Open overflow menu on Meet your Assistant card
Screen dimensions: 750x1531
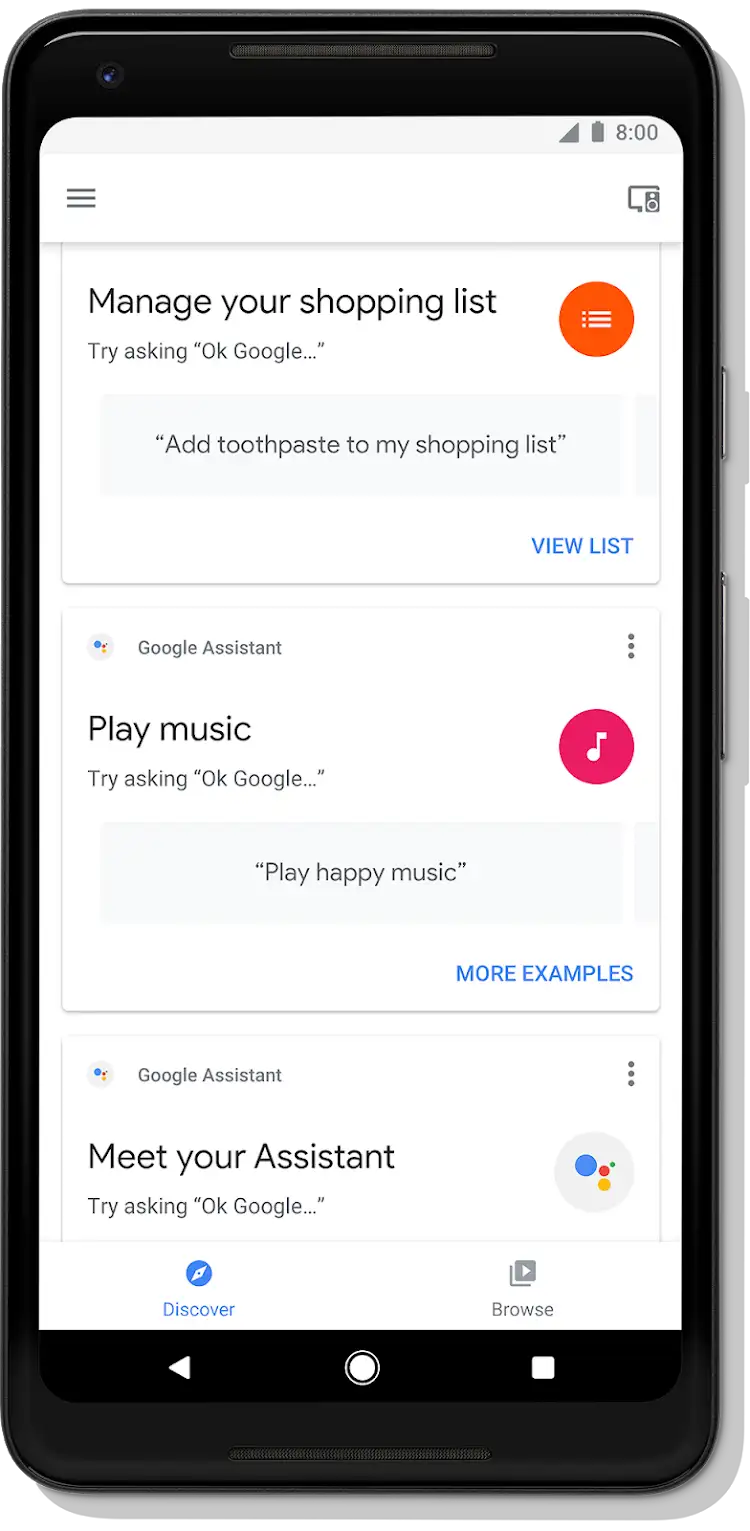[630, 1074]
